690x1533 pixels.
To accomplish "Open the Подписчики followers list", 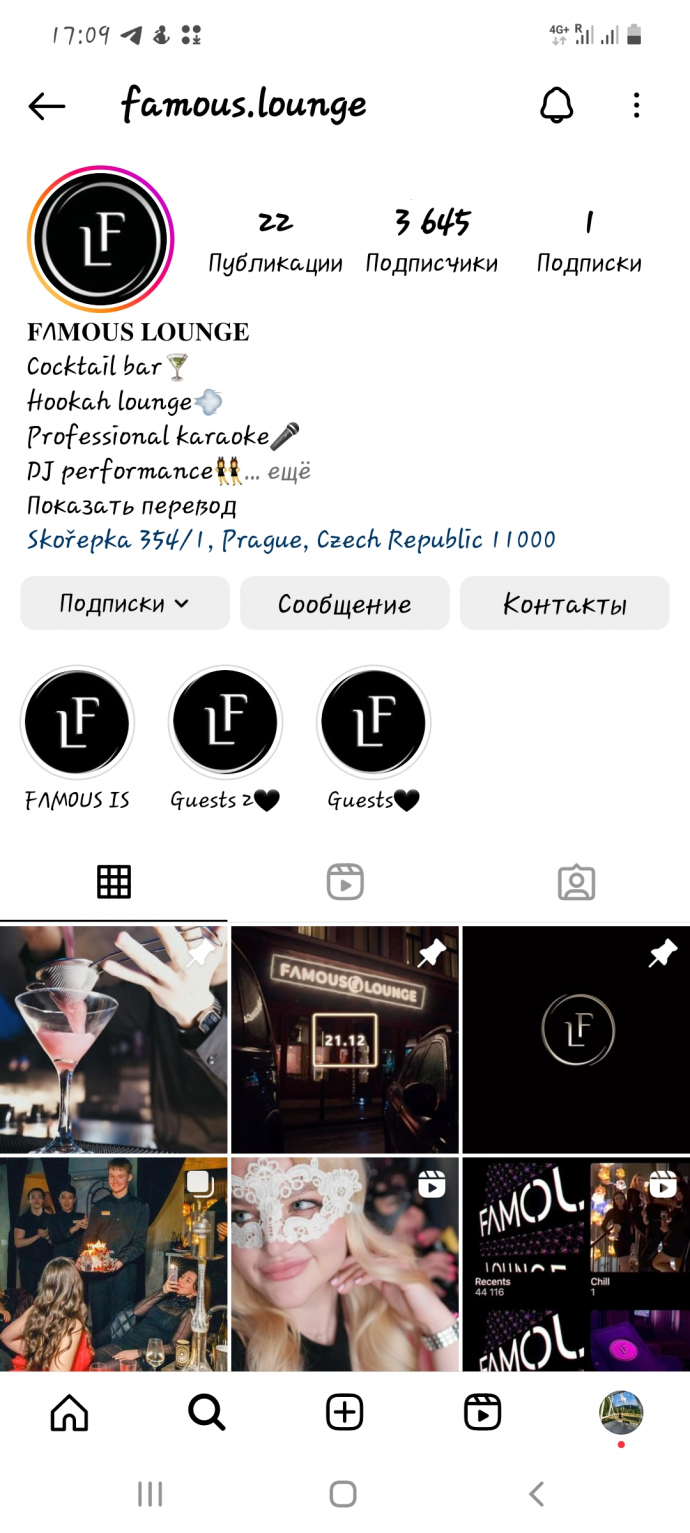I will [x=431, y=240].
